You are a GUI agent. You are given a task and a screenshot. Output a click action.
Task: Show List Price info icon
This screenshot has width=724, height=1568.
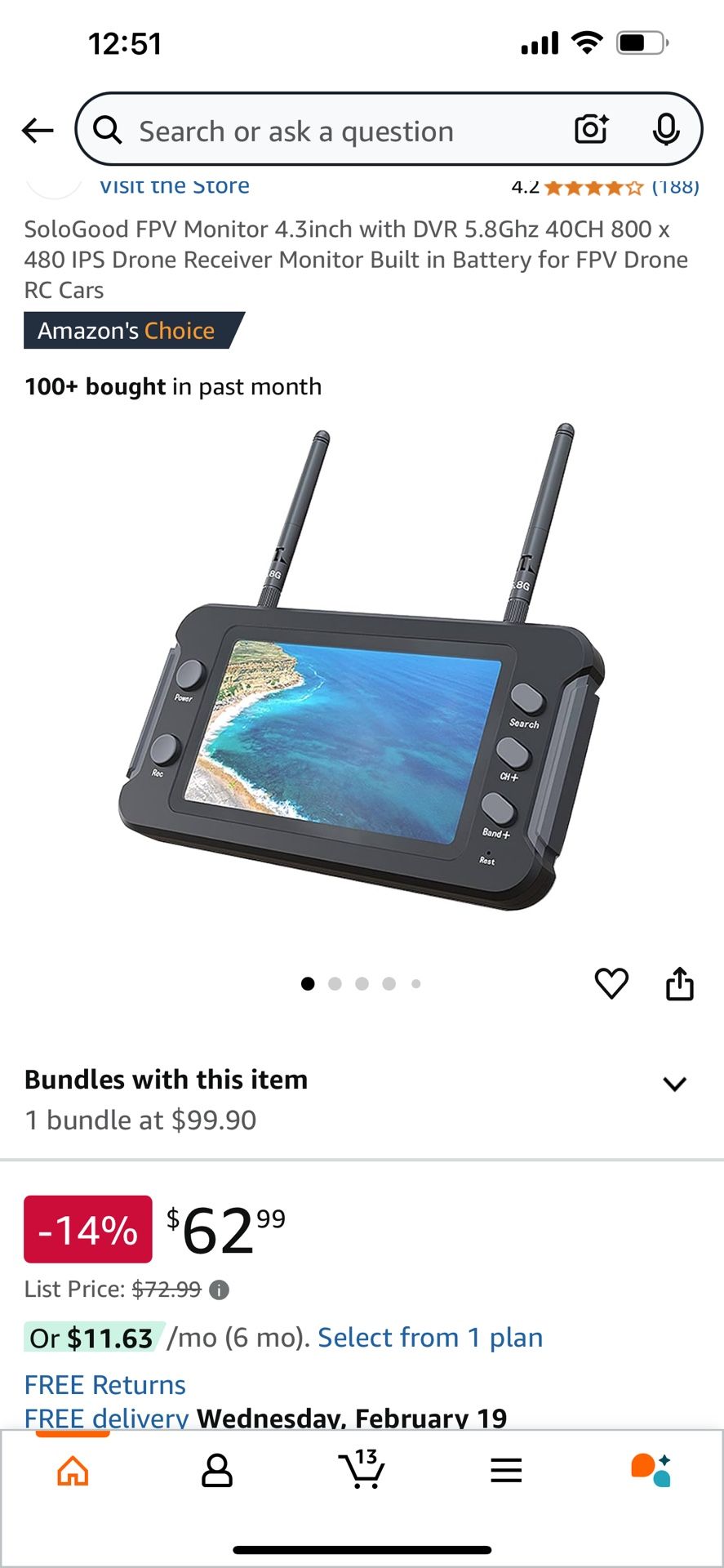click(x=219, y=1290)
